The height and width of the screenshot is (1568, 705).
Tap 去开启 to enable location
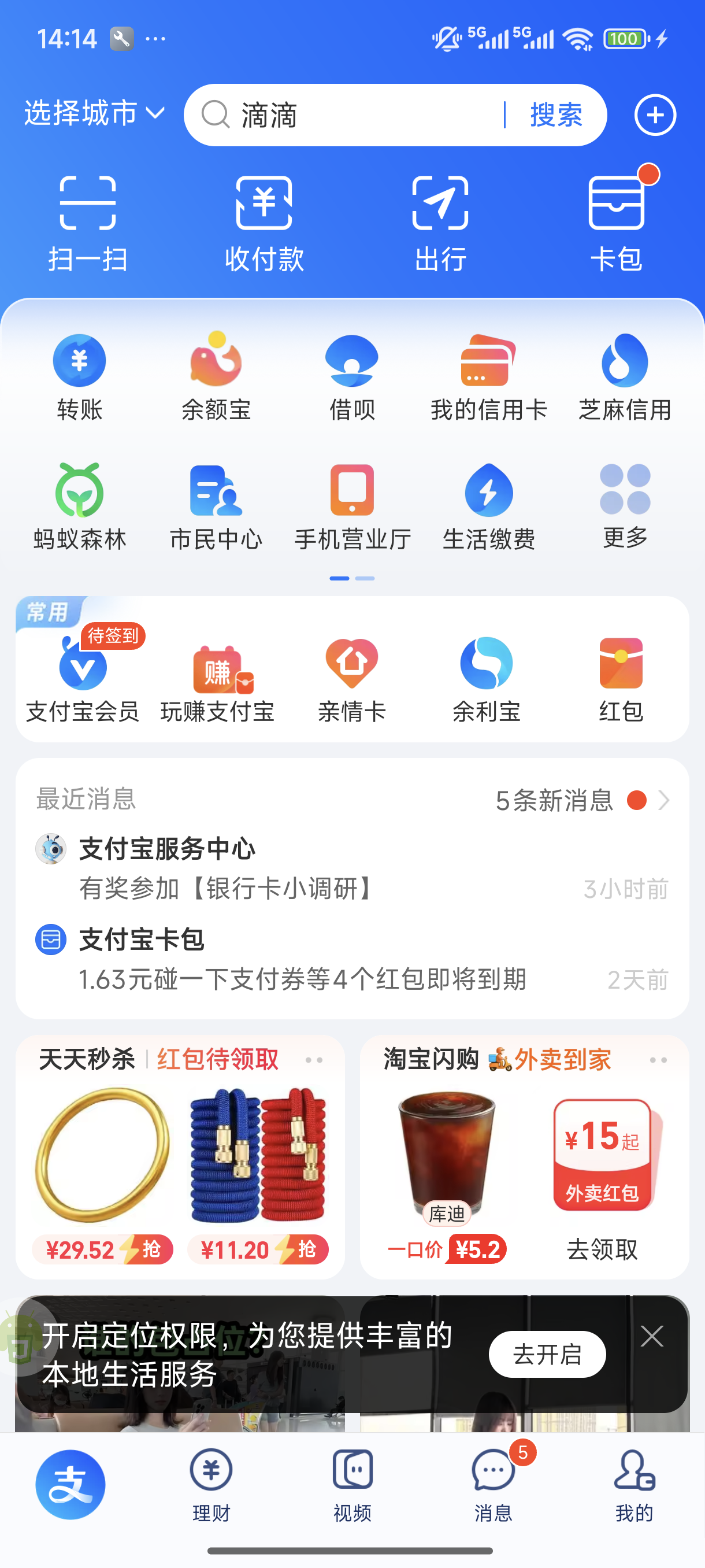coord(547,1354)
